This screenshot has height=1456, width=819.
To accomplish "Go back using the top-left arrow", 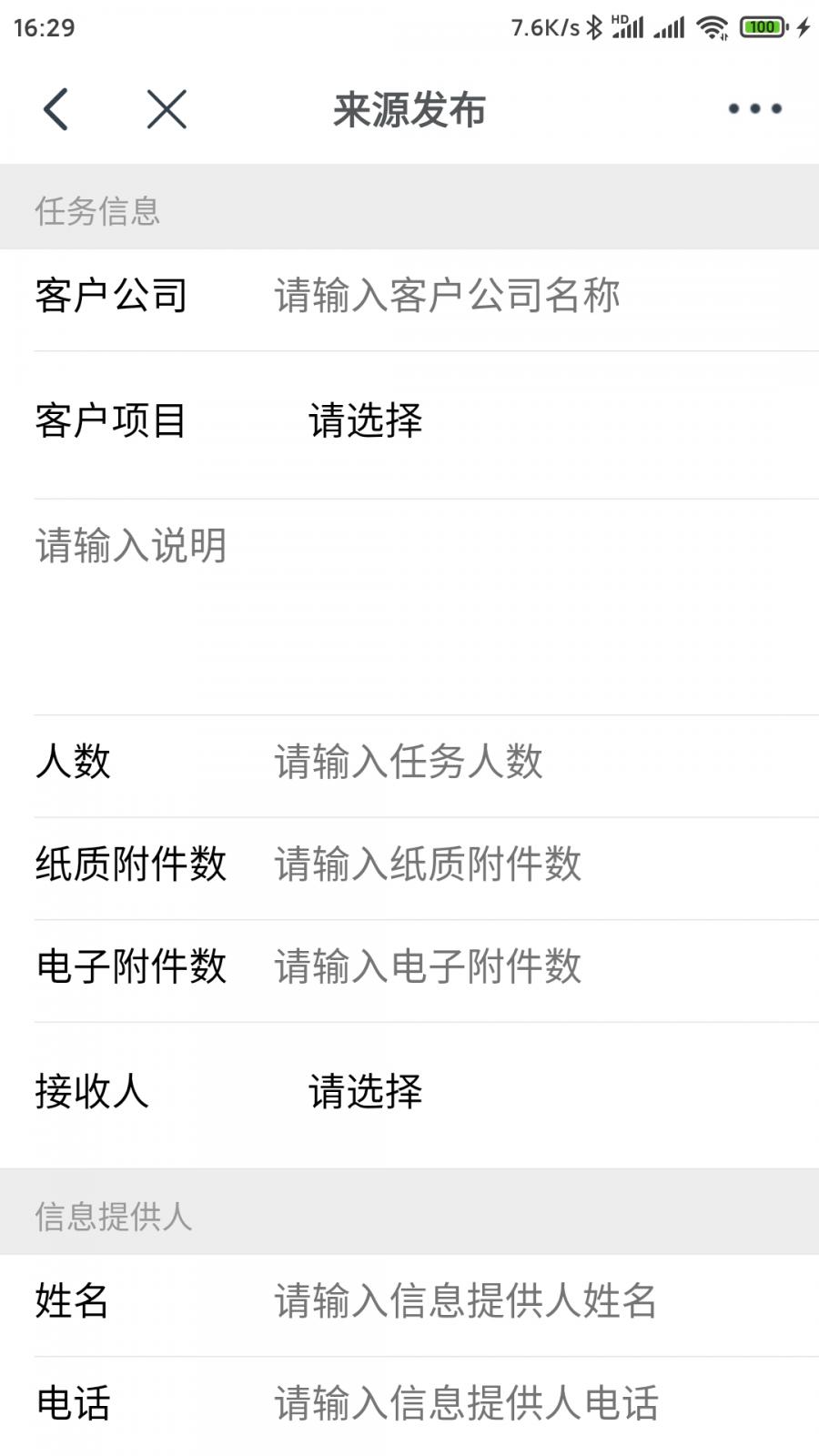I will (x=56, y=110).
